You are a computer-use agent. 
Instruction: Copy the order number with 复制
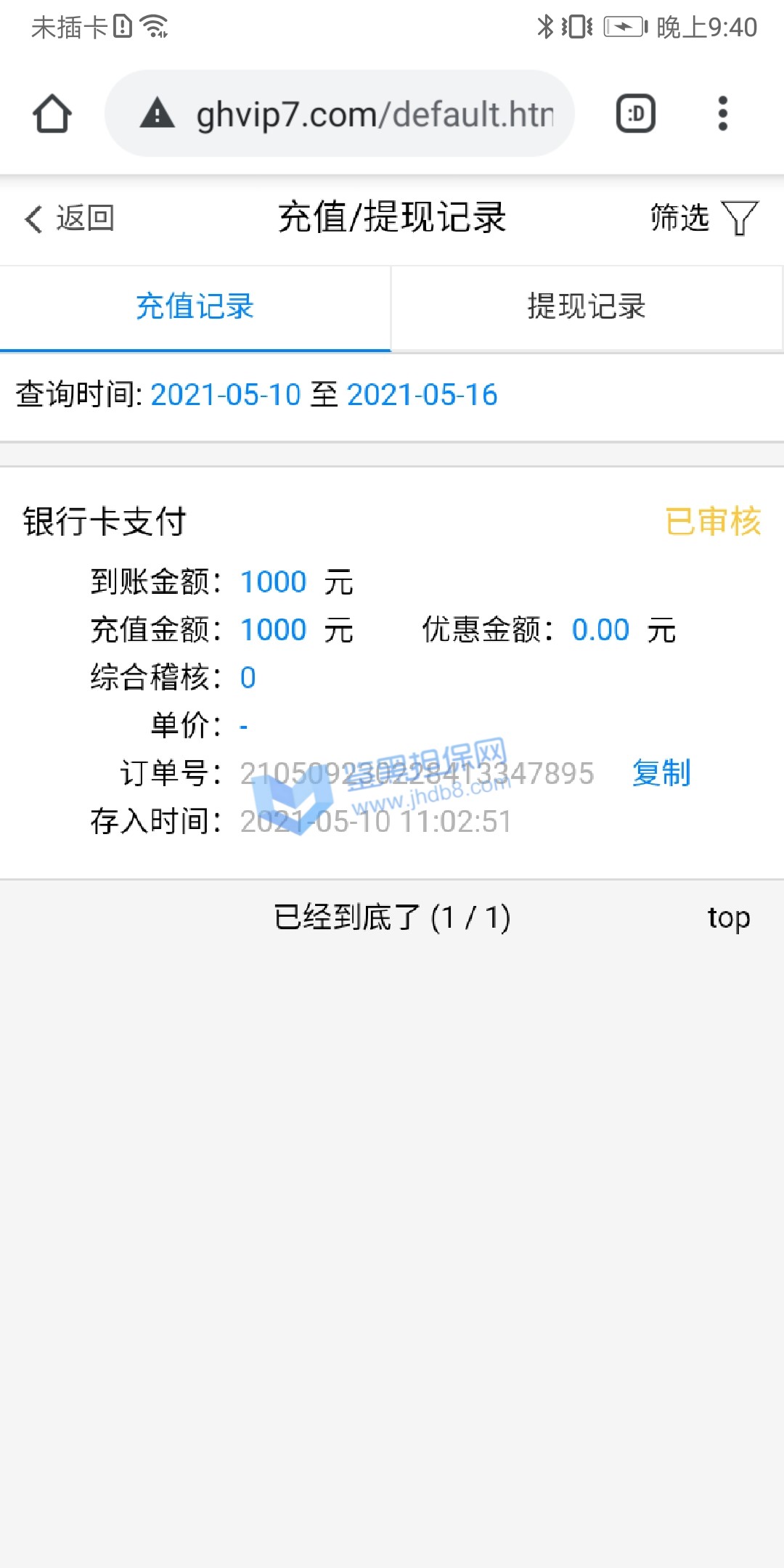[x=661, y=773]
